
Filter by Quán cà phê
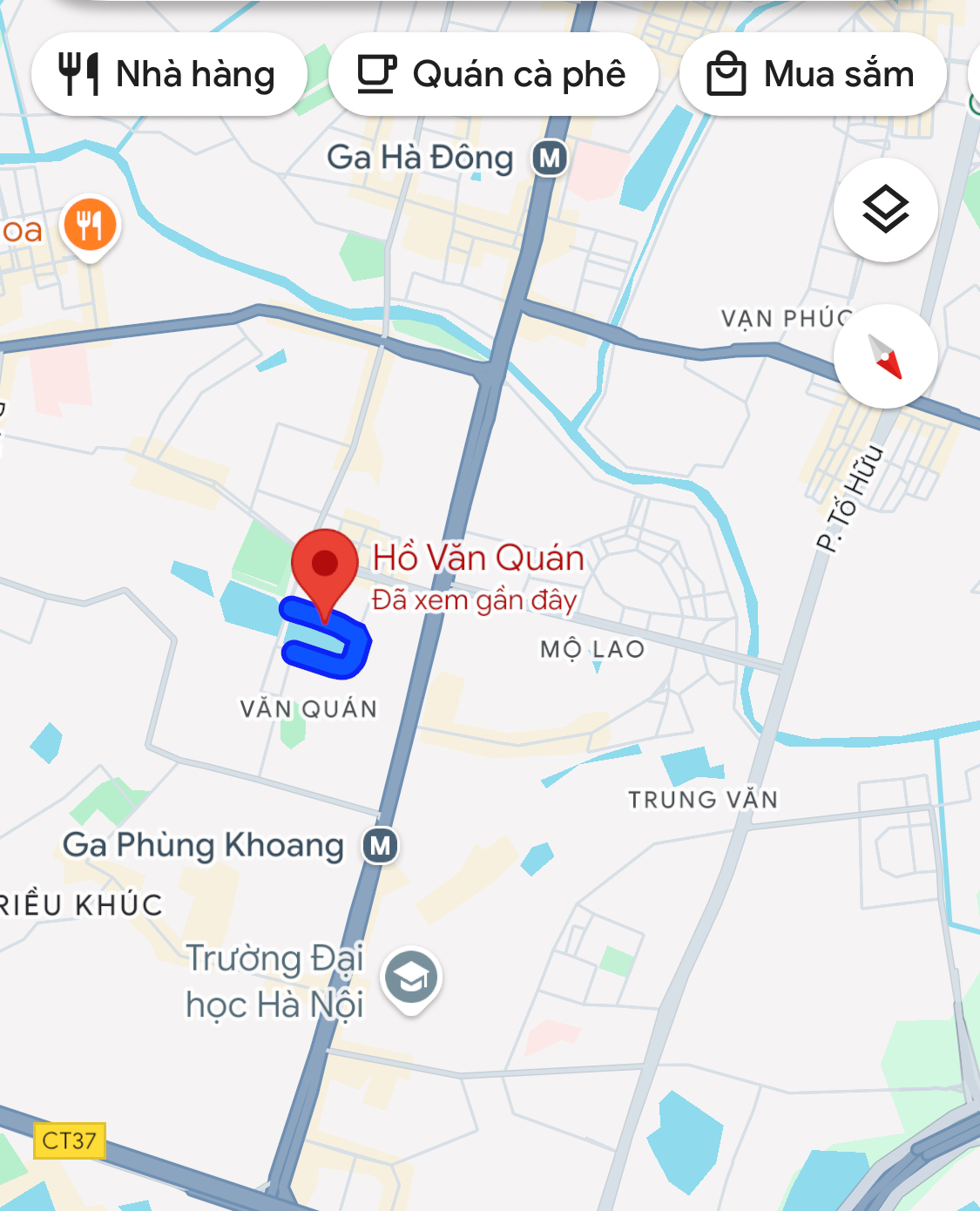493,75
